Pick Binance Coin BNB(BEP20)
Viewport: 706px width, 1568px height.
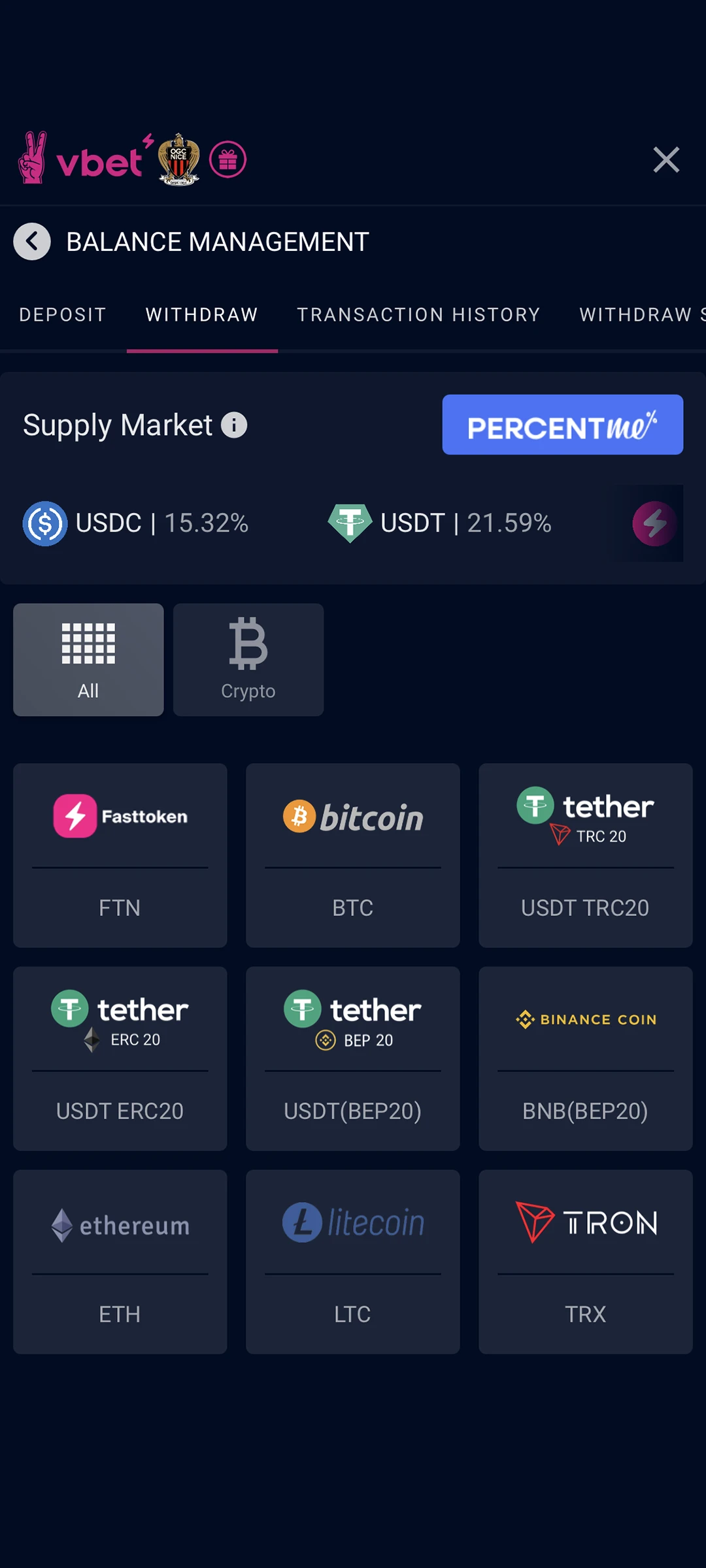[585, 1058]
